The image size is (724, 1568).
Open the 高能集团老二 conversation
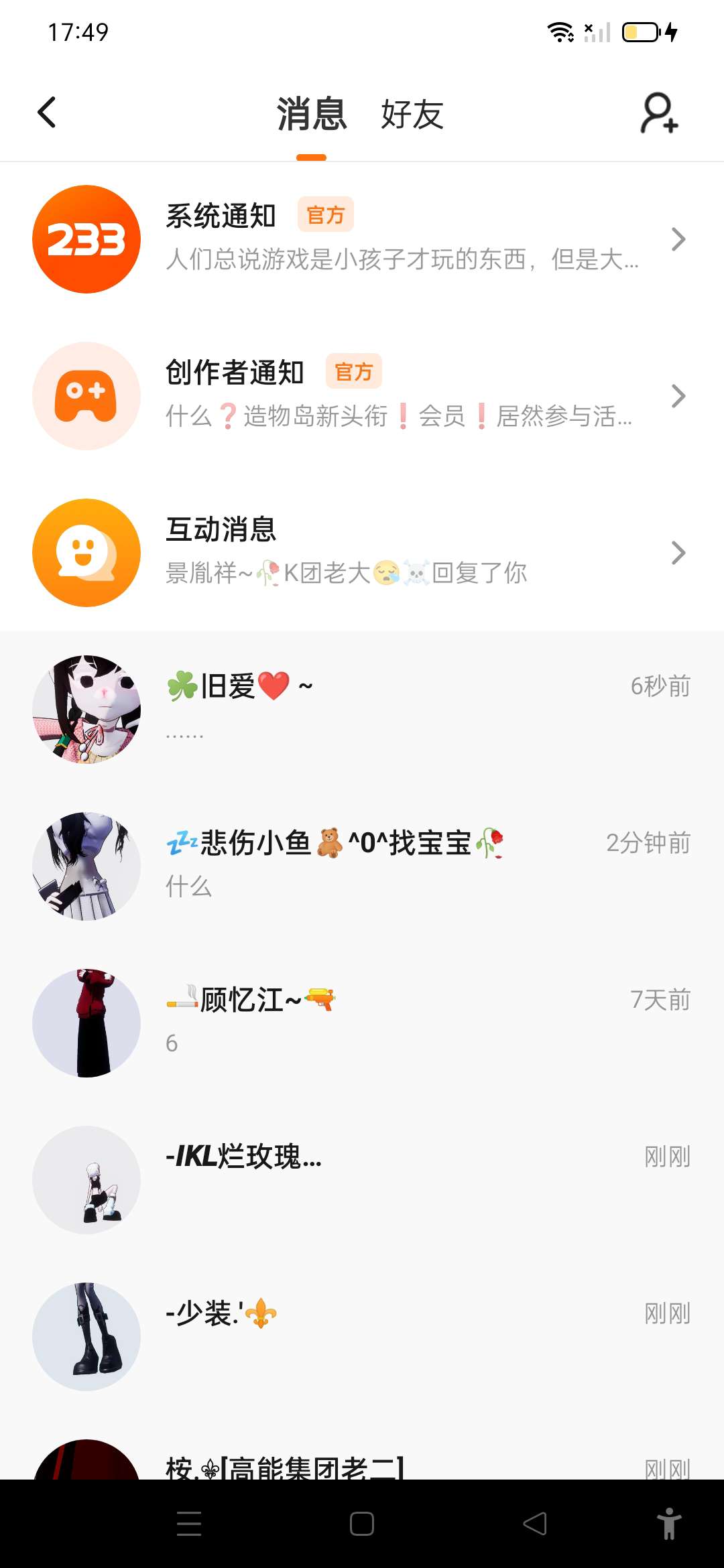(x=362, y=1464)
